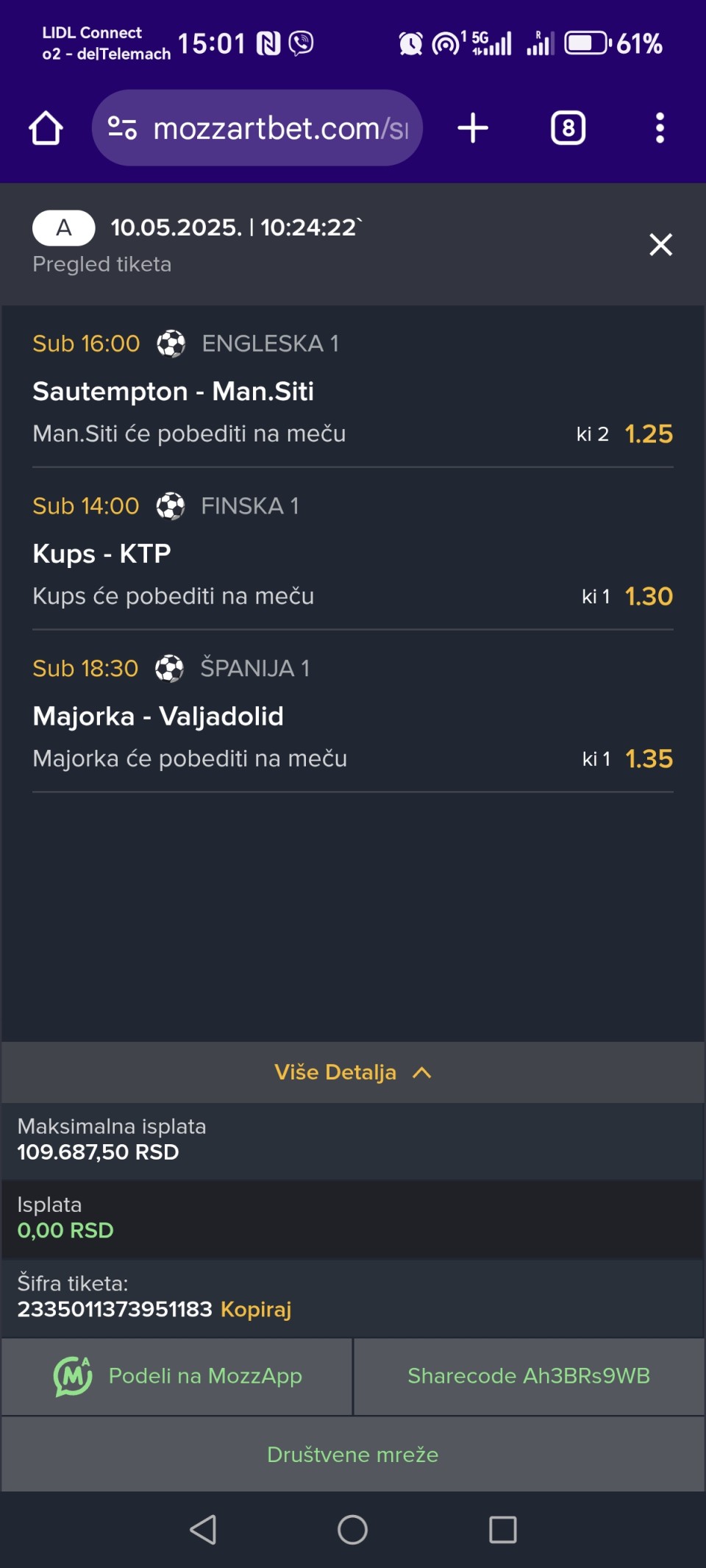Close the ticket overview with X
The width and height of the screenshot is (706, 1568).
tap(660, 244)
